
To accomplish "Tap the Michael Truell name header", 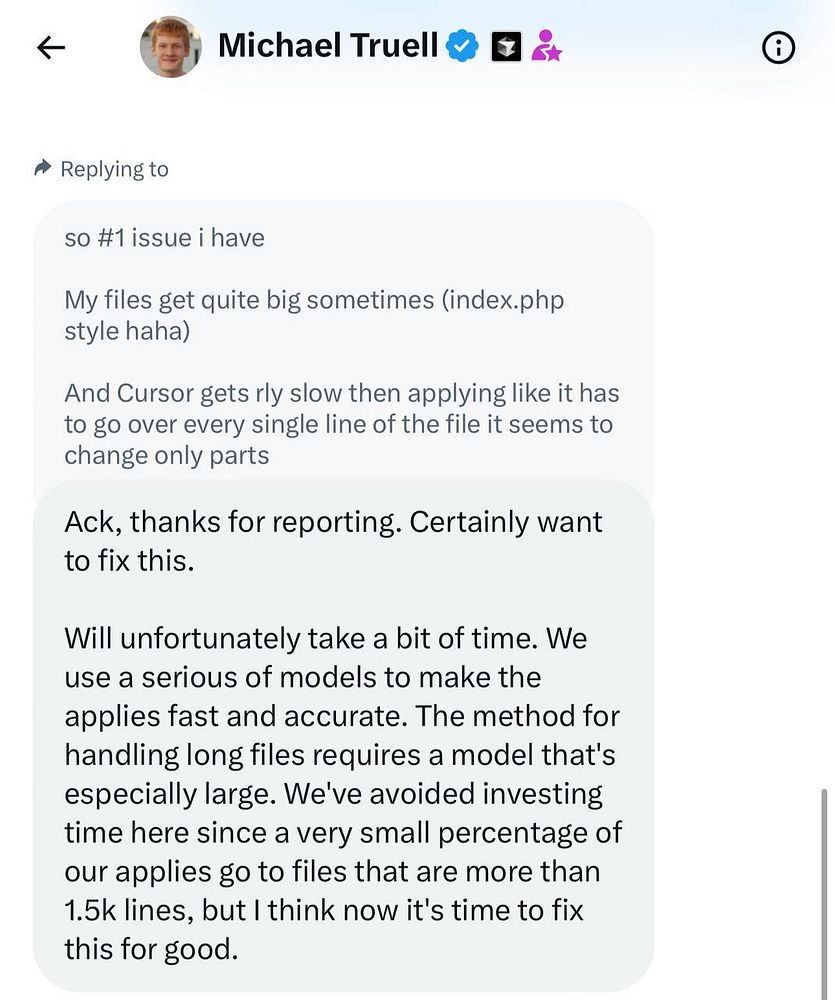I will 327,46.
